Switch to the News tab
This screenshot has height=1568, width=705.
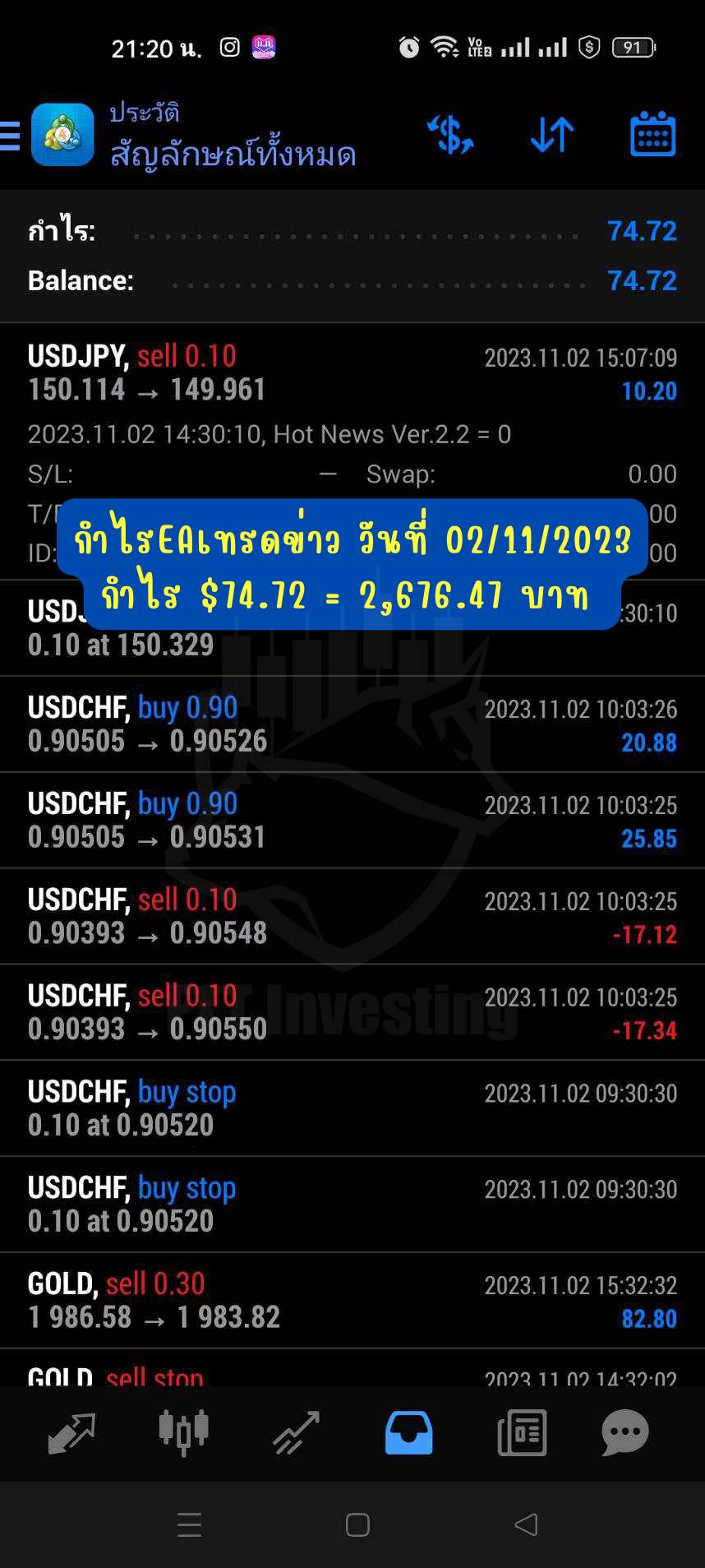(522, 1433)
